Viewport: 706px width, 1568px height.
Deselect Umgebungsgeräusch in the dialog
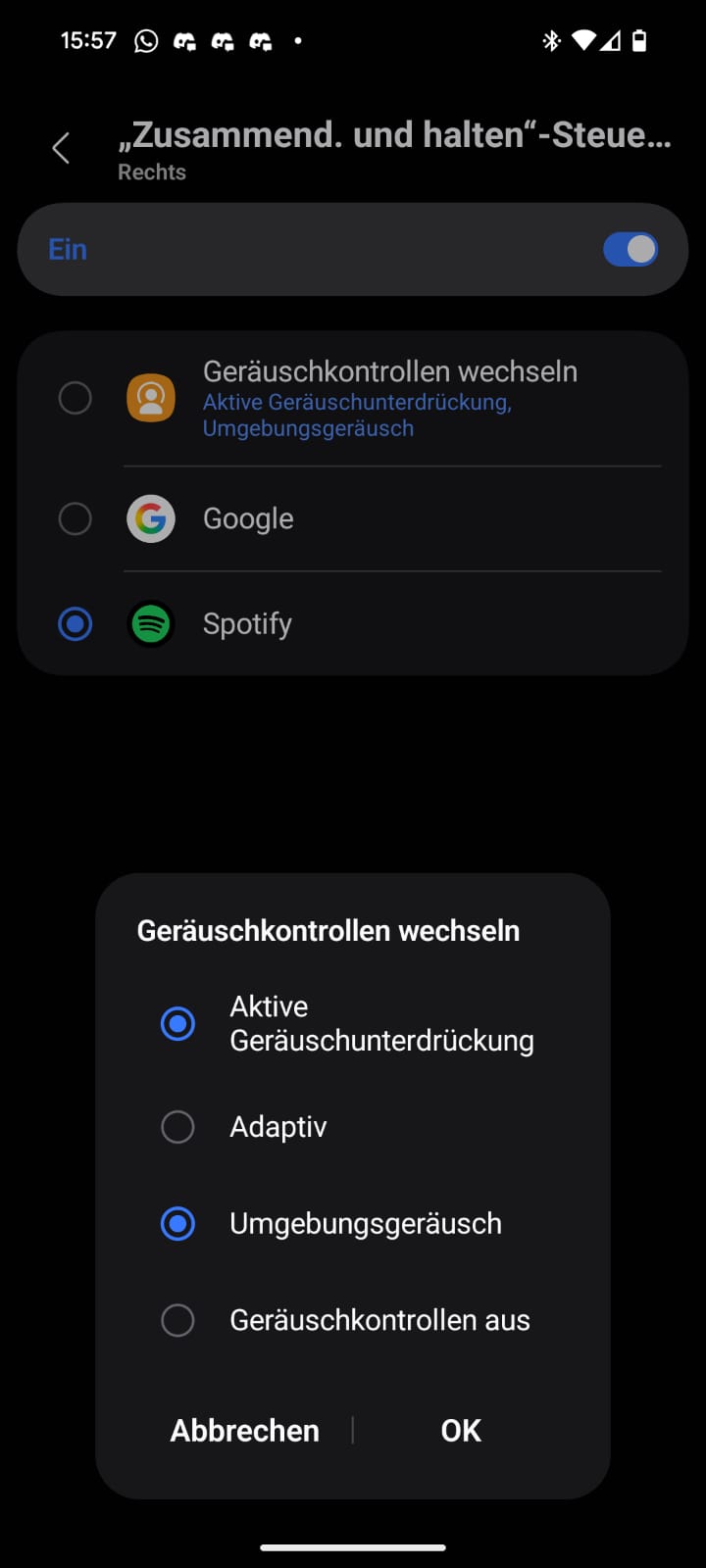[x=177, y=1224]
